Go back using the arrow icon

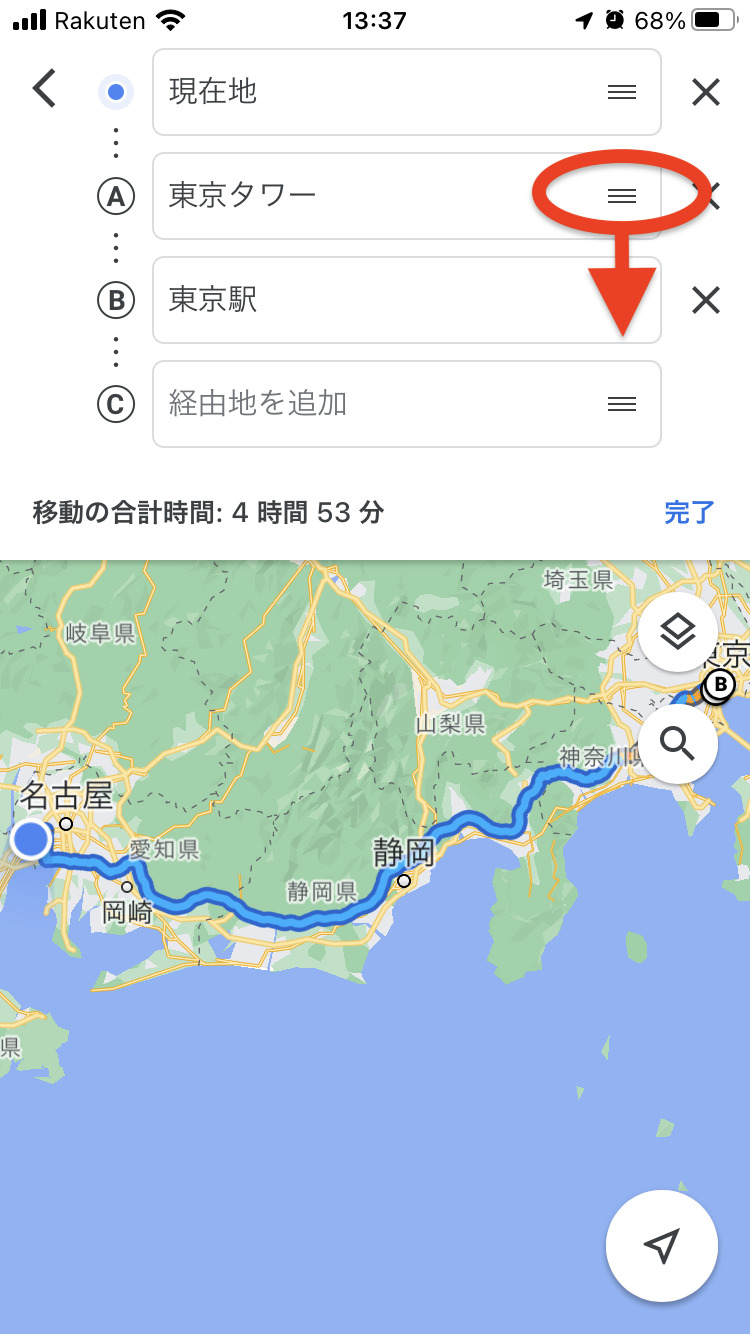tap(45, 89)
